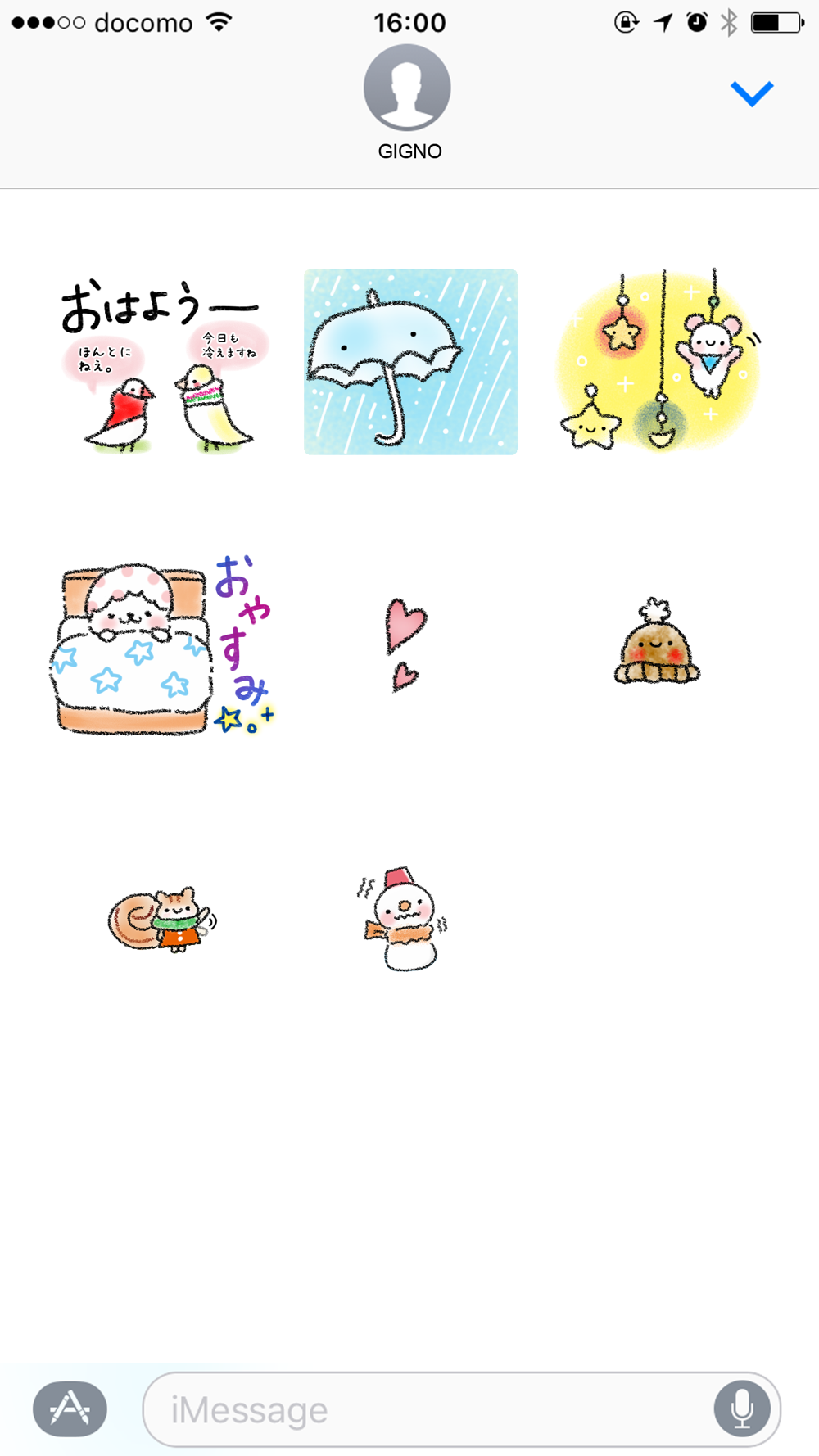This screenshot has height=1456, width=819.
Task: Open the App Store apps button
Action: (70, 1409)
